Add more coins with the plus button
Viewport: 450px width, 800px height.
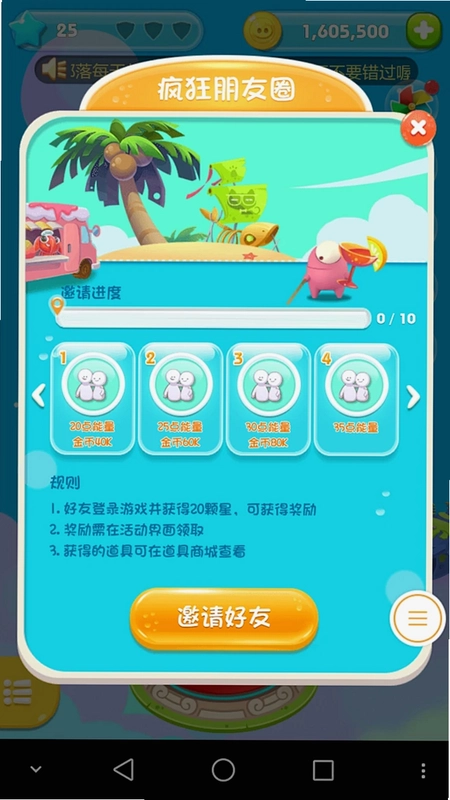click(x=423, y=31)
